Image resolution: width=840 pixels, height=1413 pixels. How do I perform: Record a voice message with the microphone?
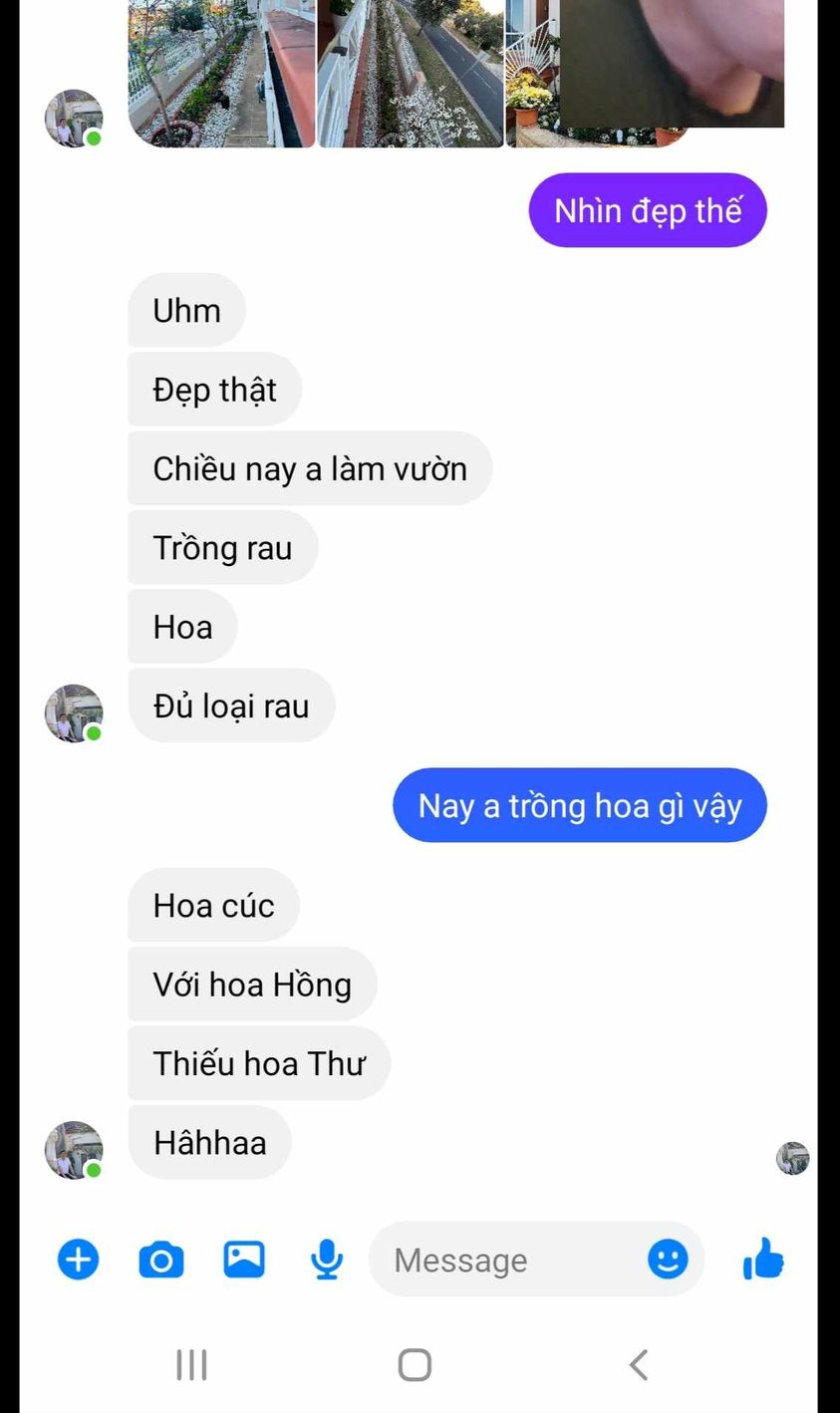pos(327,1261)
